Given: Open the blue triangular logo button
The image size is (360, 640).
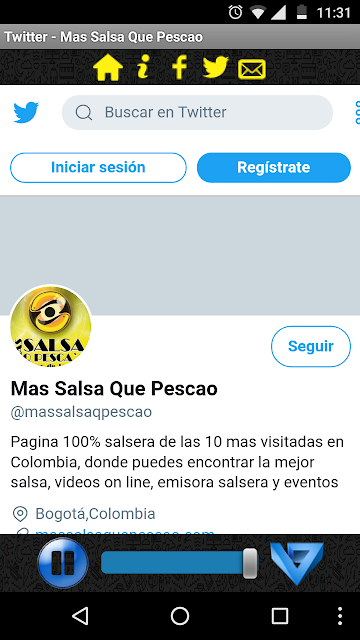Looking at the screenshot, I should point(297,563).
